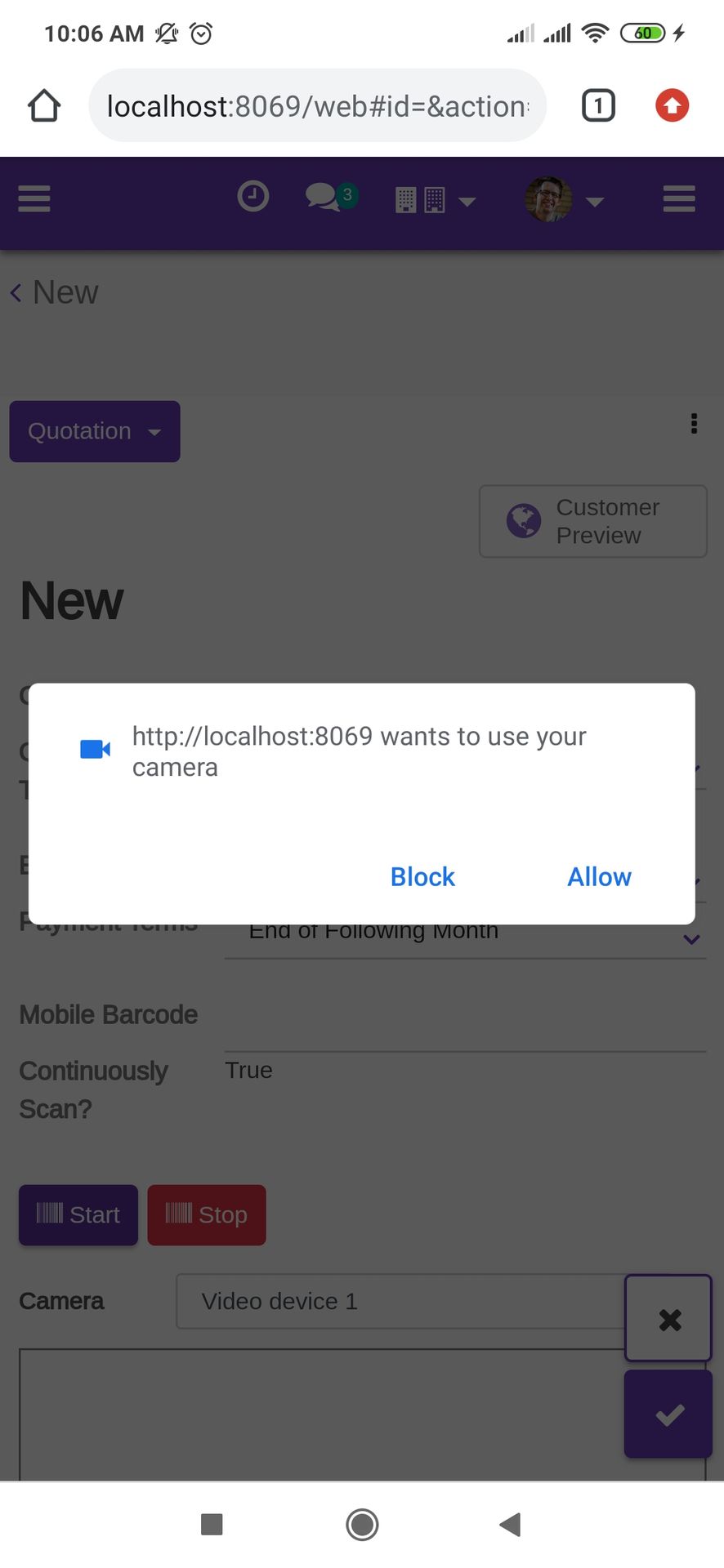Allow camera access for localhost

[x=599, y=876]
